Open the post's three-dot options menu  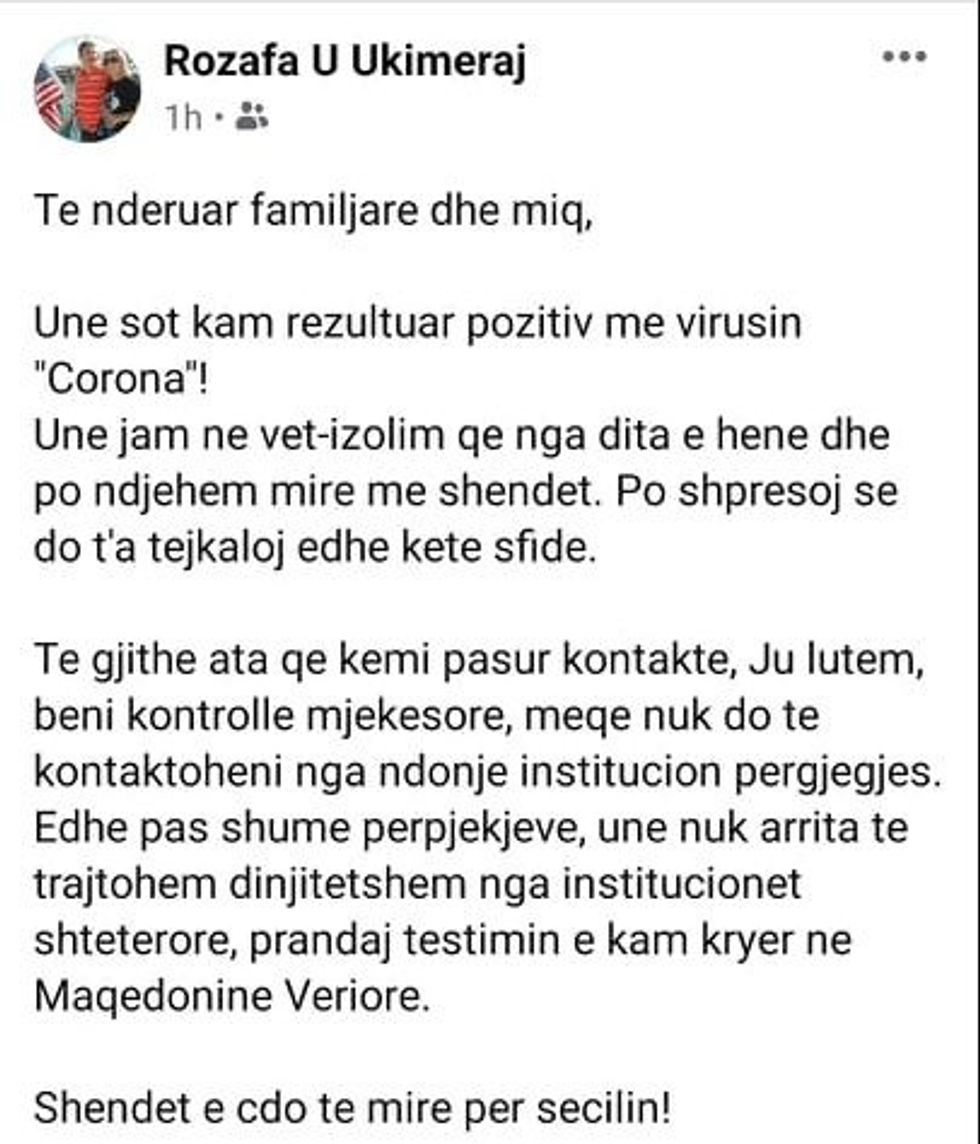click(x=906, y=58)
